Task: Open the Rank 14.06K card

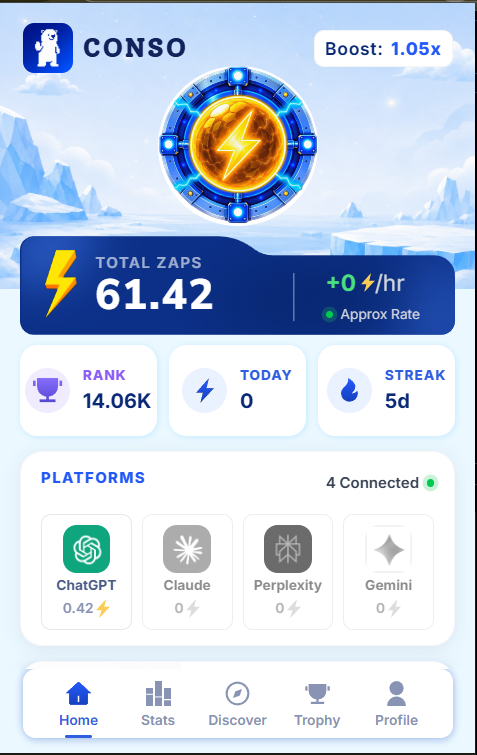Action: click(x=89, y=390)
